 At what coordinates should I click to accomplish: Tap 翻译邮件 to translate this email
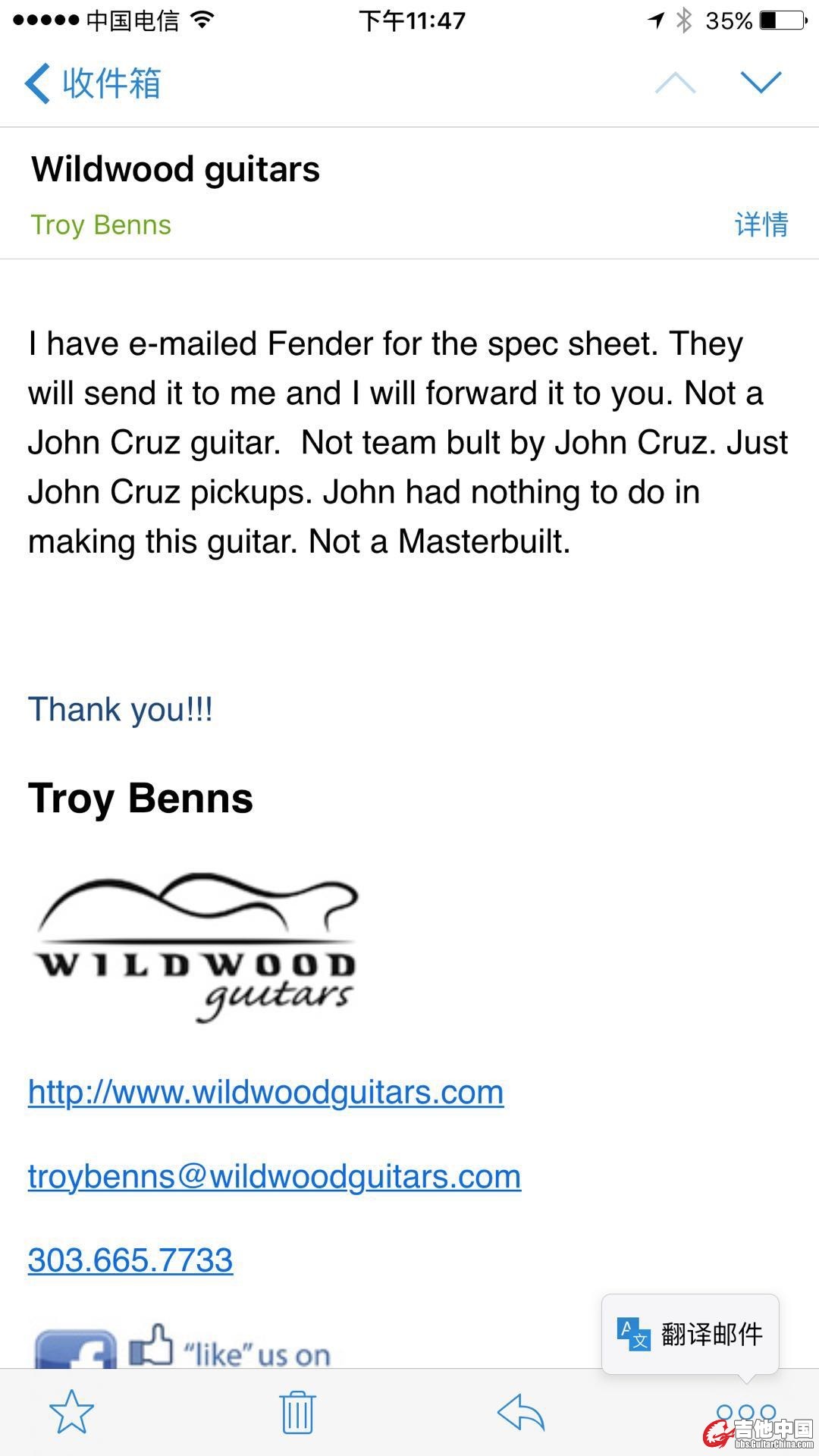click(x=690, y=1334)
